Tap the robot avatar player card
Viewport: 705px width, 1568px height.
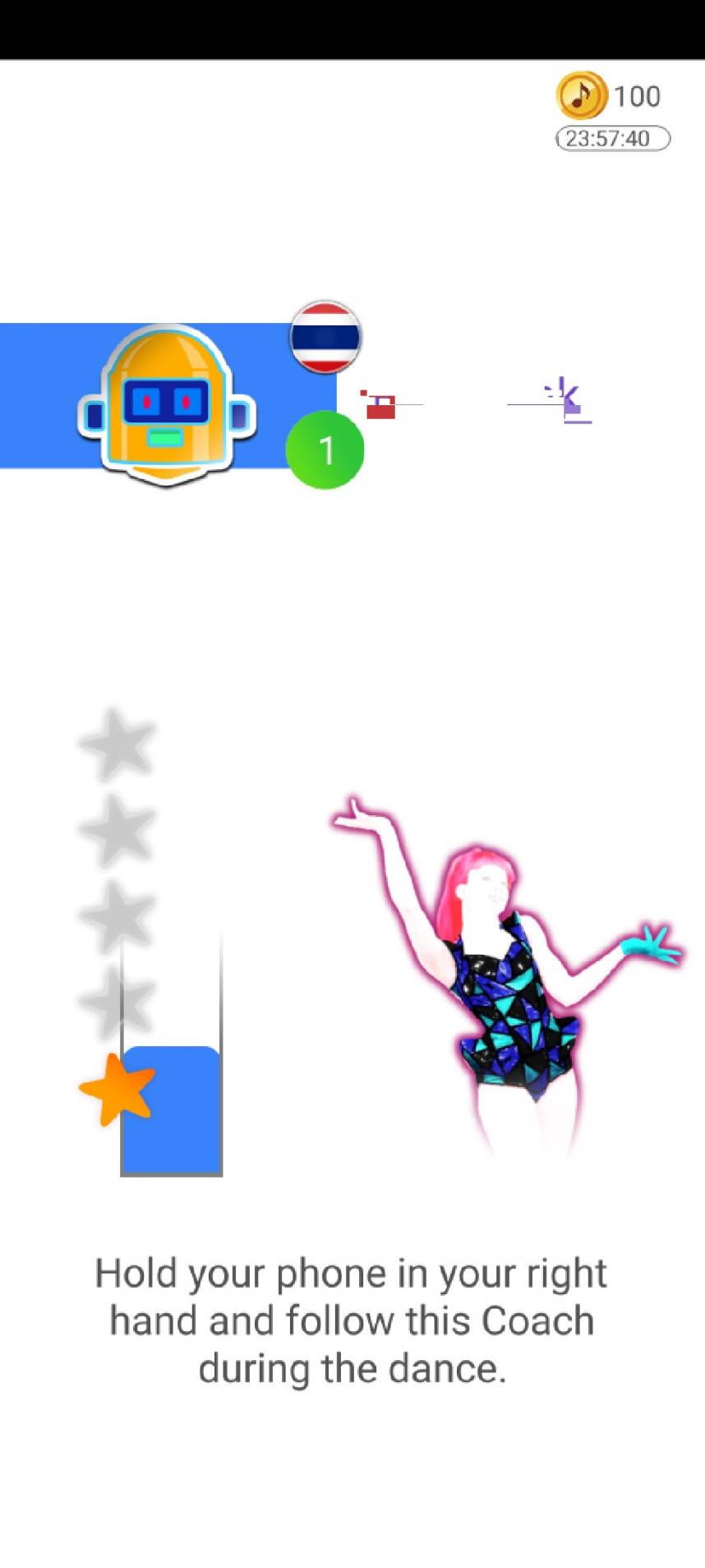pyautogui.click(x=168, y=396)
